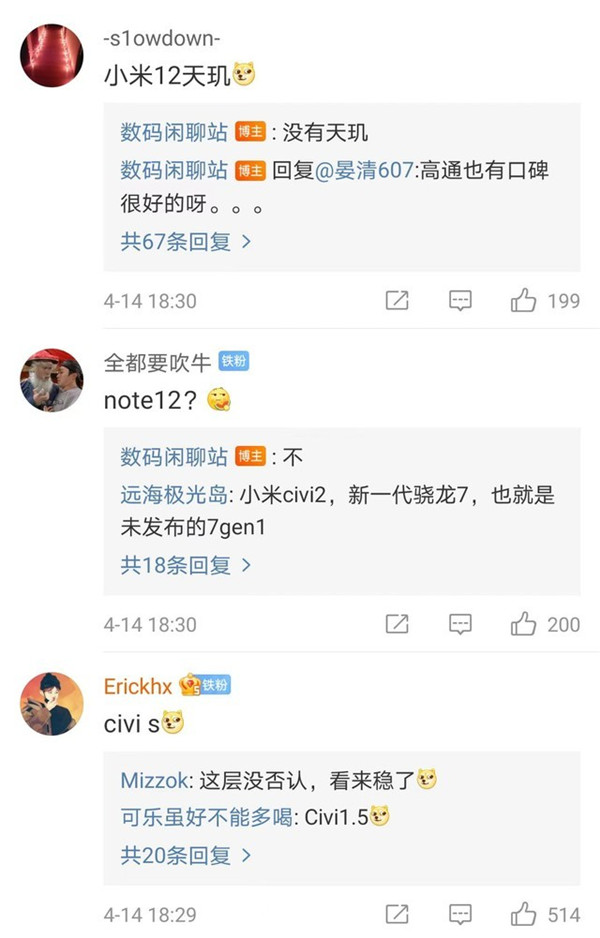This screenshot has width=600, height=938.
Task: Like the civi s comment
Action: 524,914
